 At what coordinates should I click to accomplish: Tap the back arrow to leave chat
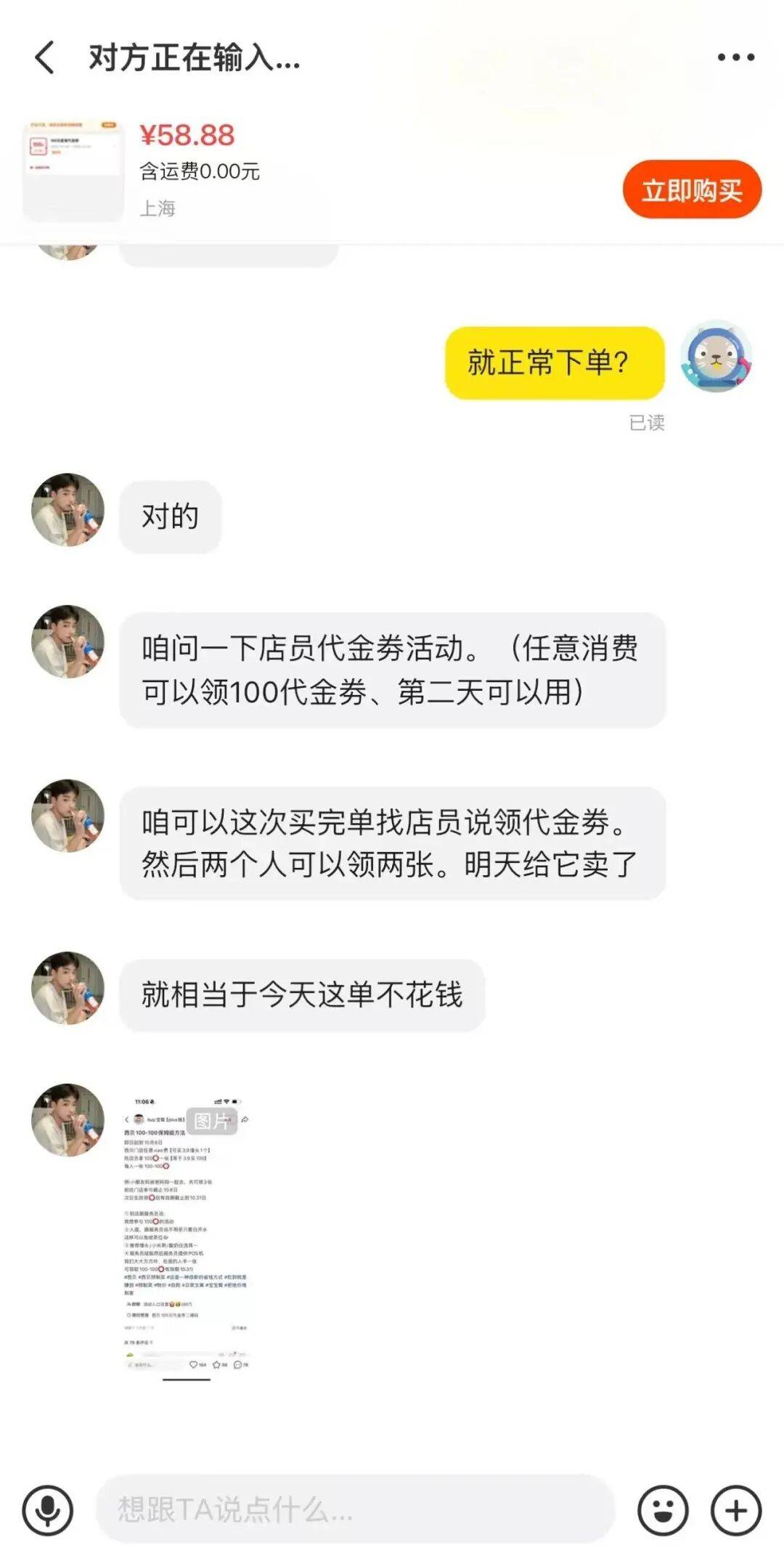[x=44, y=57]
